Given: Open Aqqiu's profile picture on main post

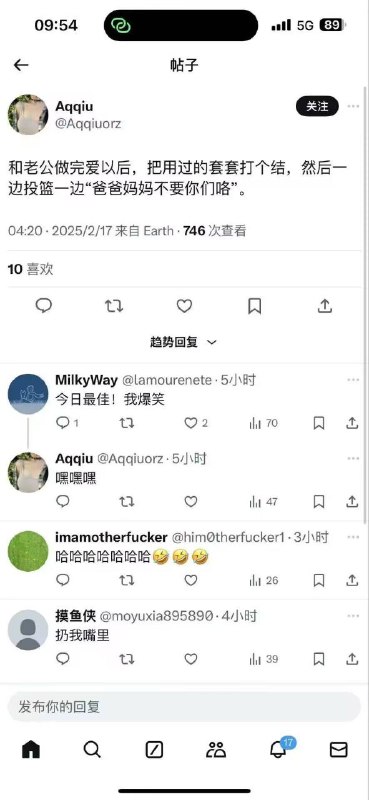Looking at the screenshot, I should coord(28,114).
